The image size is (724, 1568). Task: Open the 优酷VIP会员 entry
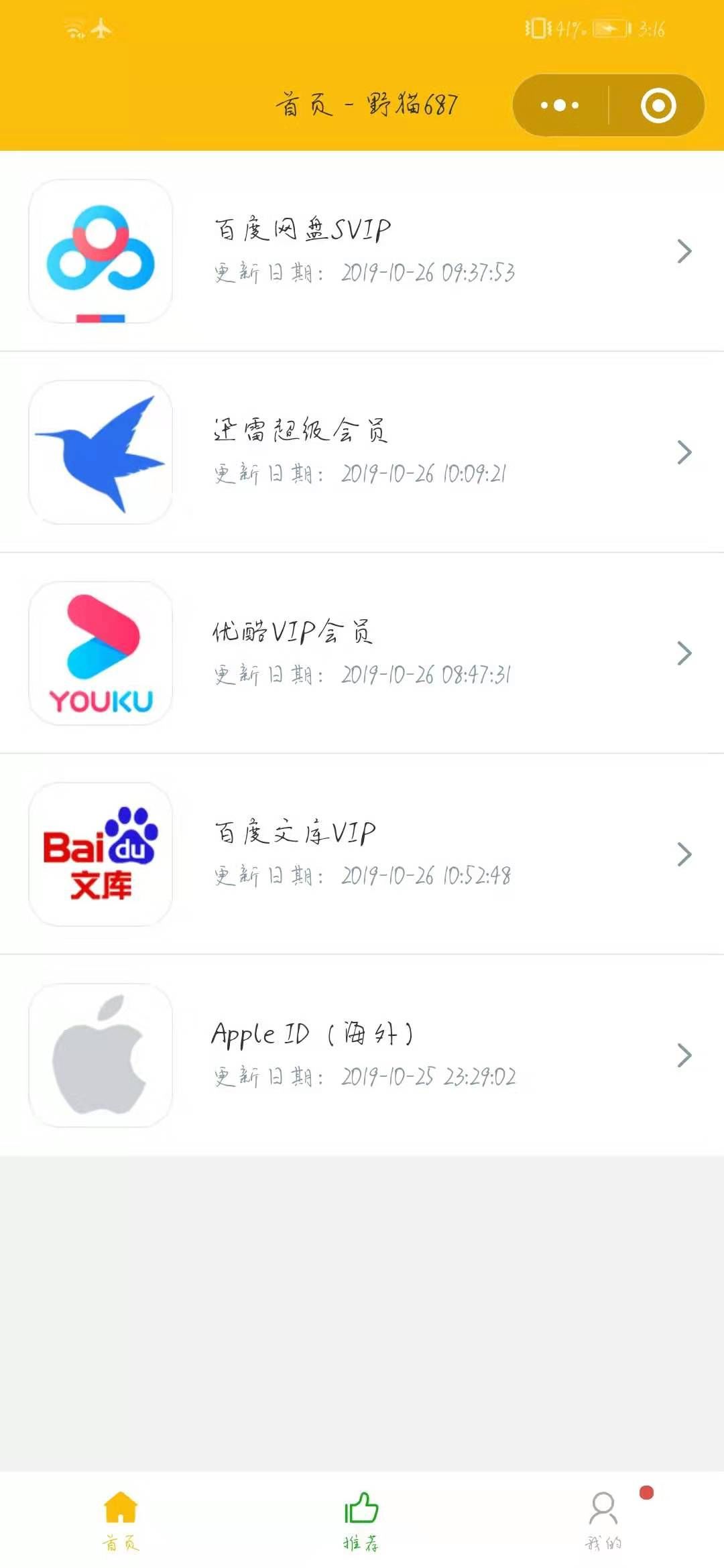click(x=362, y=653)
